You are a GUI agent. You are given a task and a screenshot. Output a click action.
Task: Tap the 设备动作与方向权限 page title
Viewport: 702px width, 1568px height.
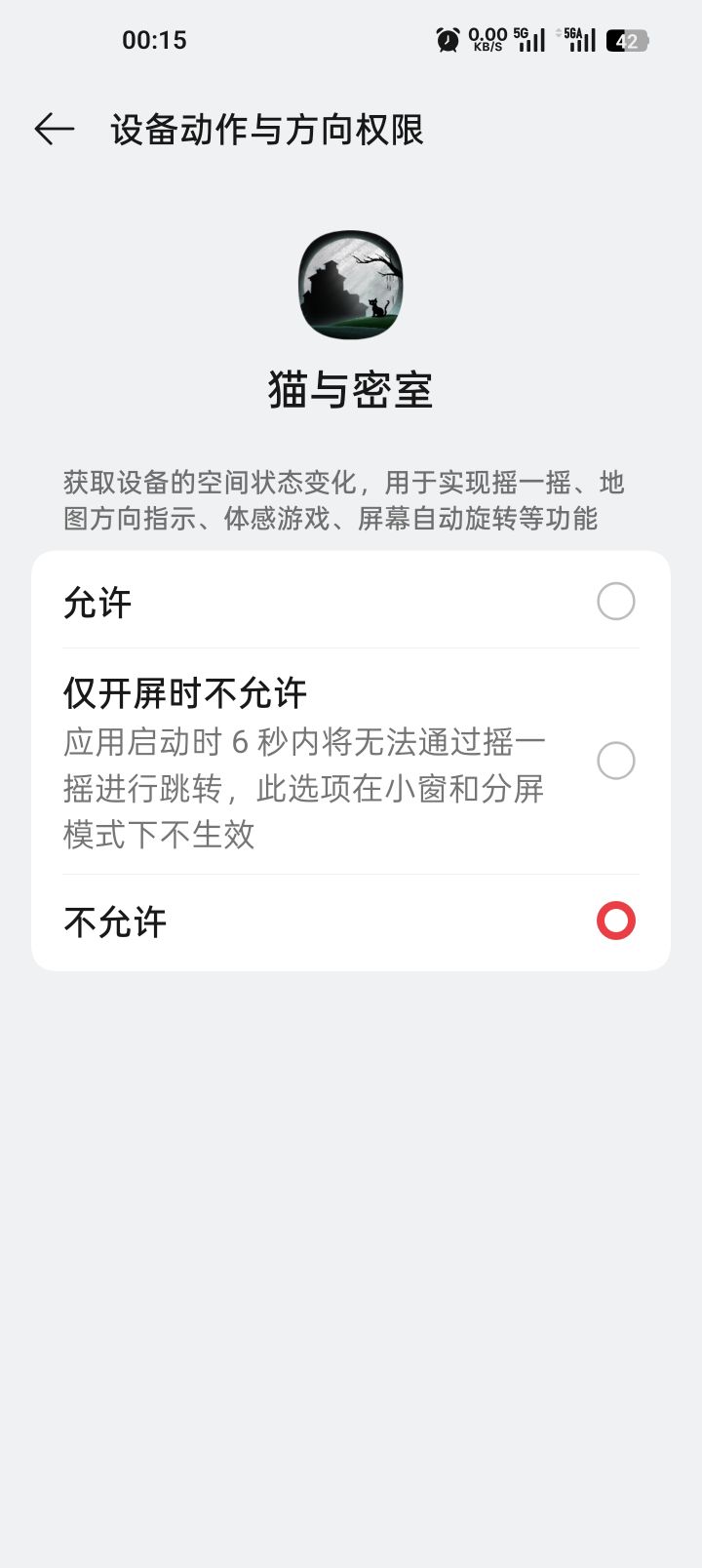(267, 129)
